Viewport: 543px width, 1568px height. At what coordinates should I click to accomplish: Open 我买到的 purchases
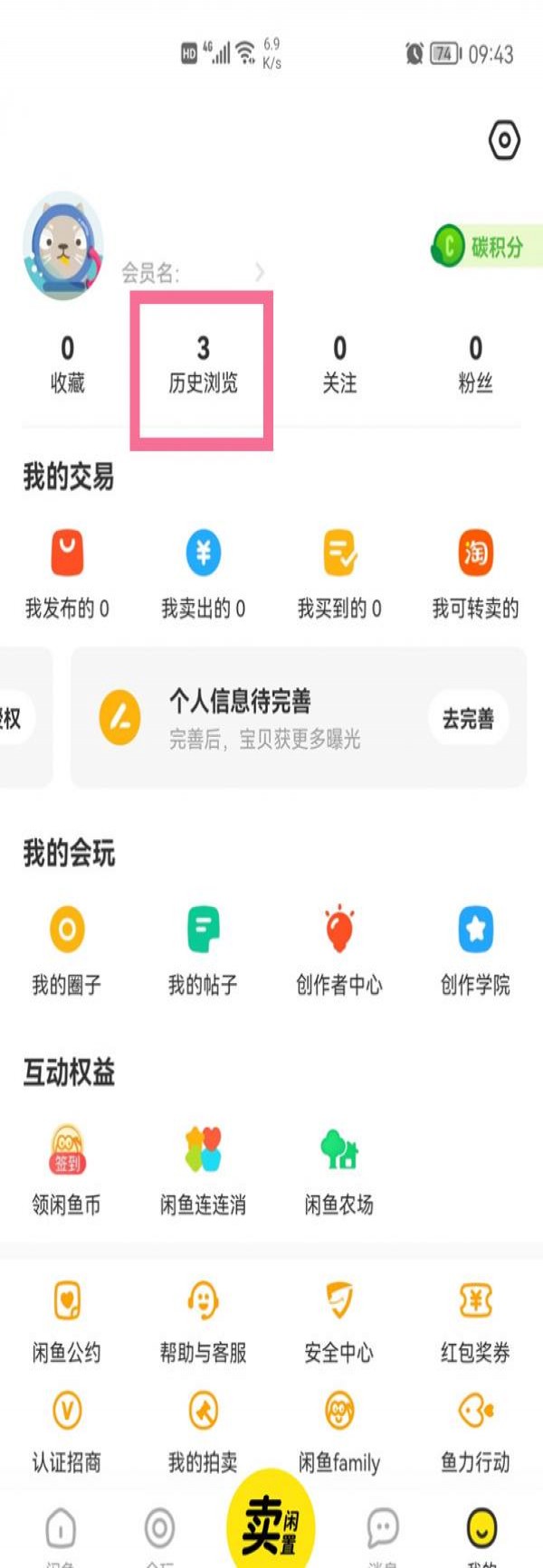click(339, 573)
